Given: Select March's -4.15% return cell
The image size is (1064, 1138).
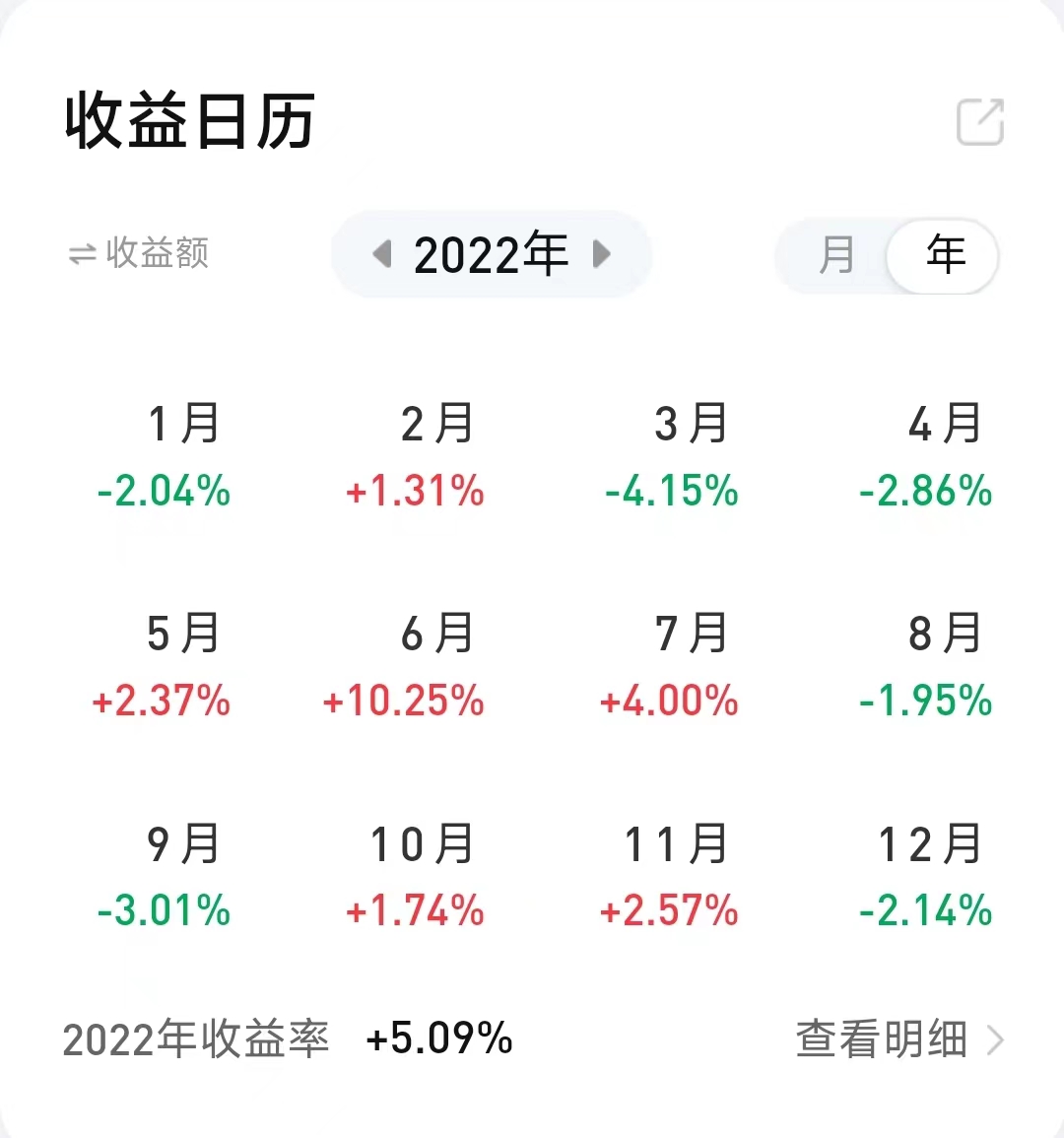Looking at the screenshot, I should click(670, 491).
